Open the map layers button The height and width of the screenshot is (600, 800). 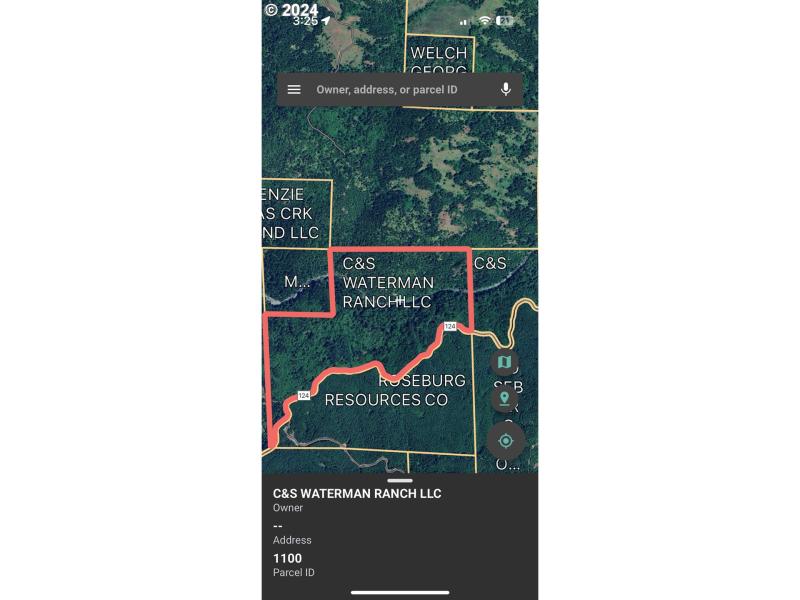505,362
